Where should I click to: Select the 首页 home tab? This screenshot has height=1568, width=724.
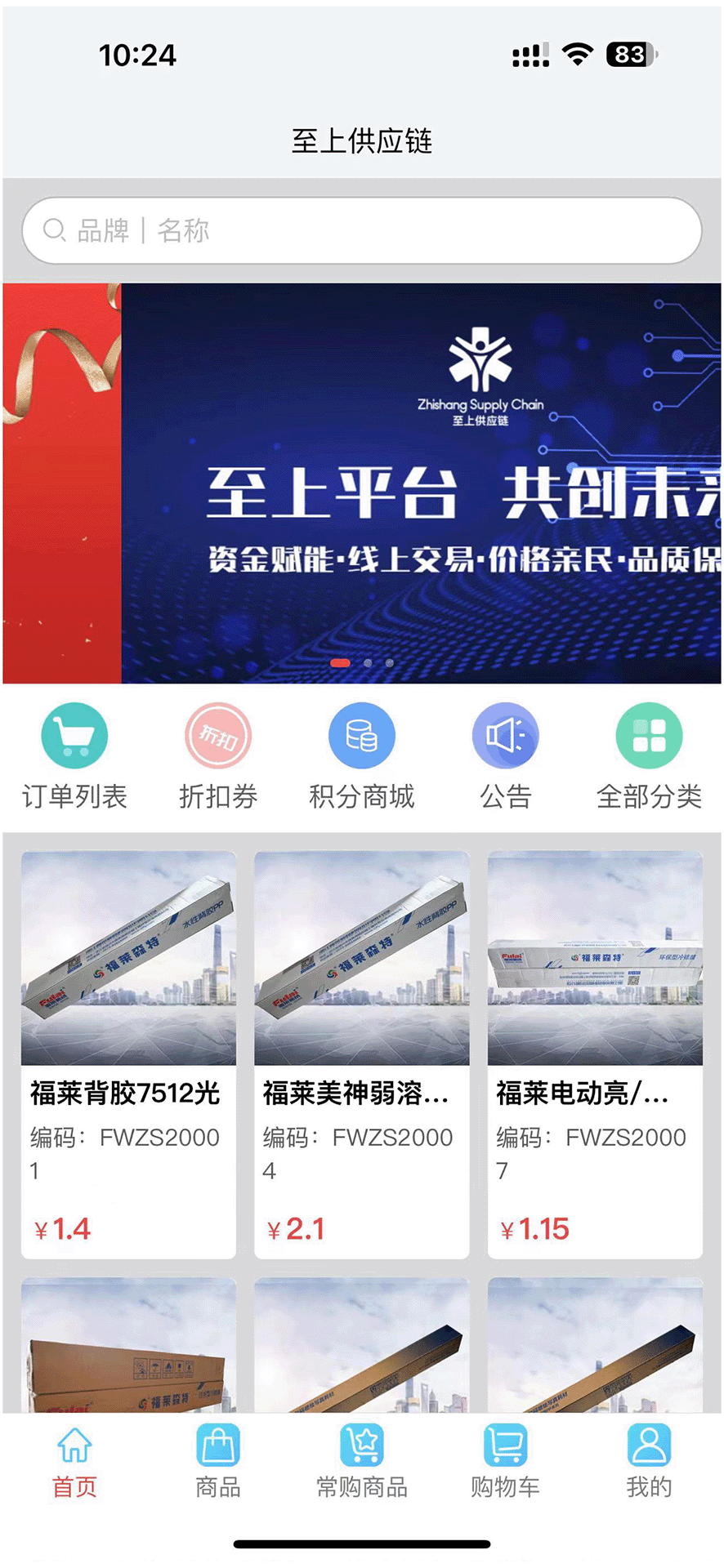point(74,1462)
